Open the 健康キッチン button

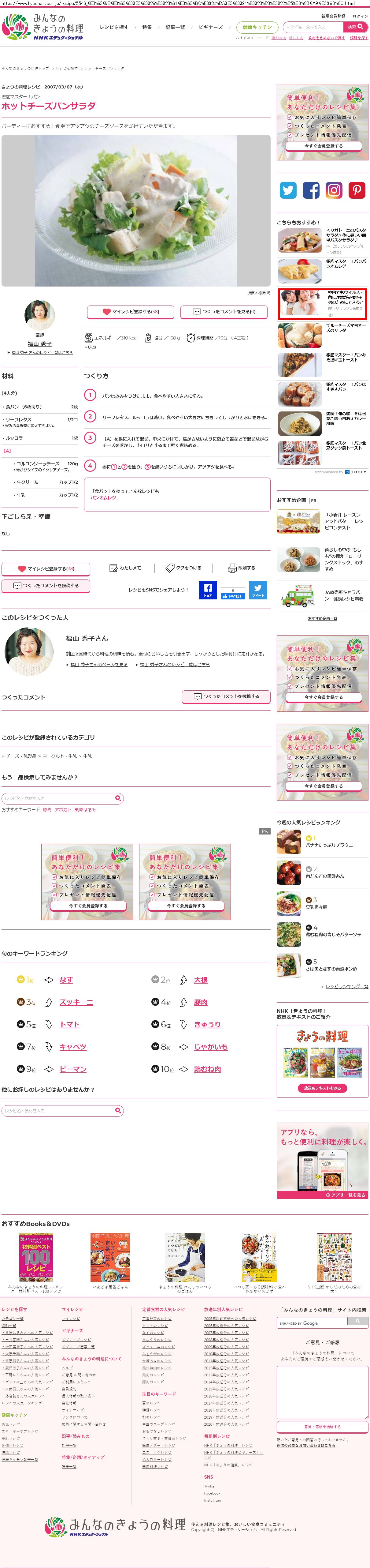tap(257, 27)
